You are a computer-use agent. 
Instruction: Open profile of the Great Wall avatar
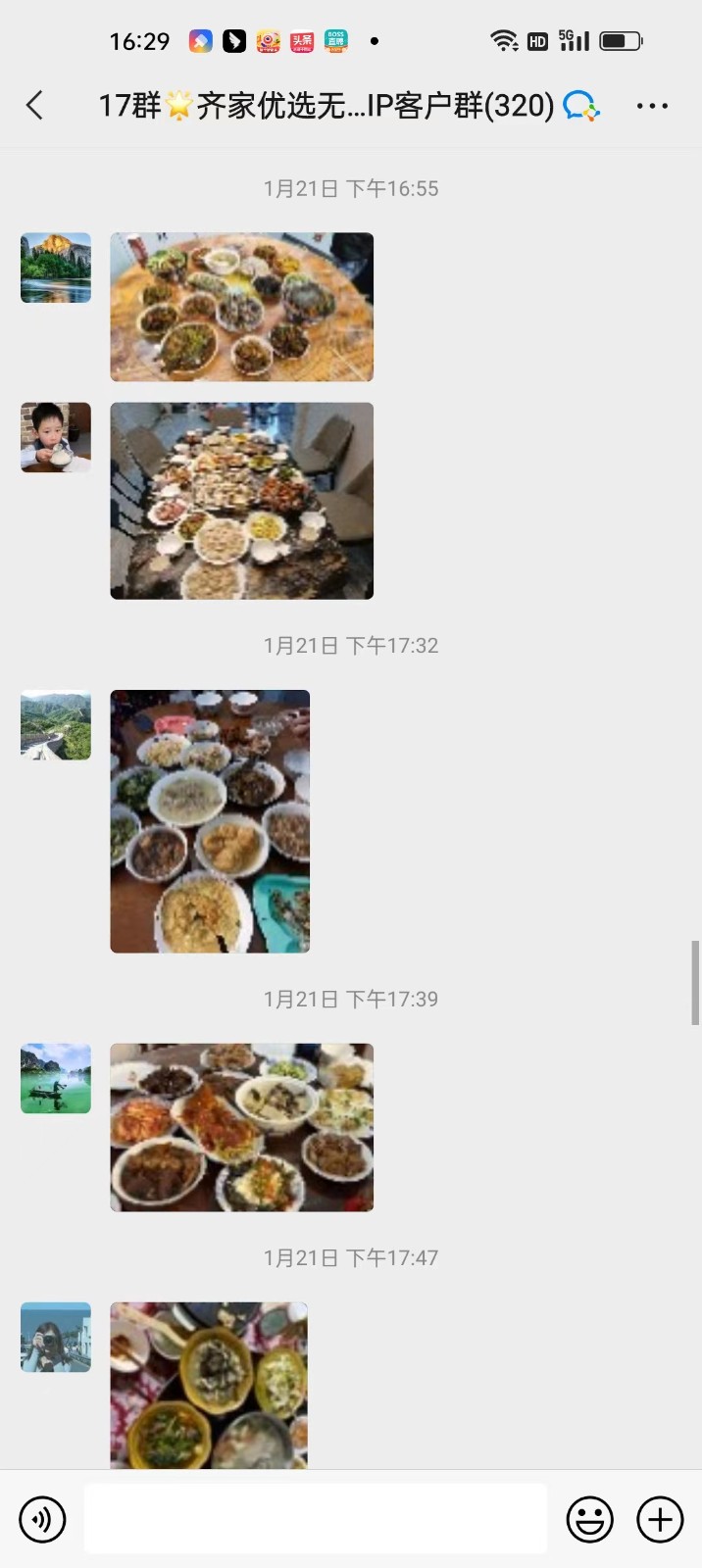(56, 725)
